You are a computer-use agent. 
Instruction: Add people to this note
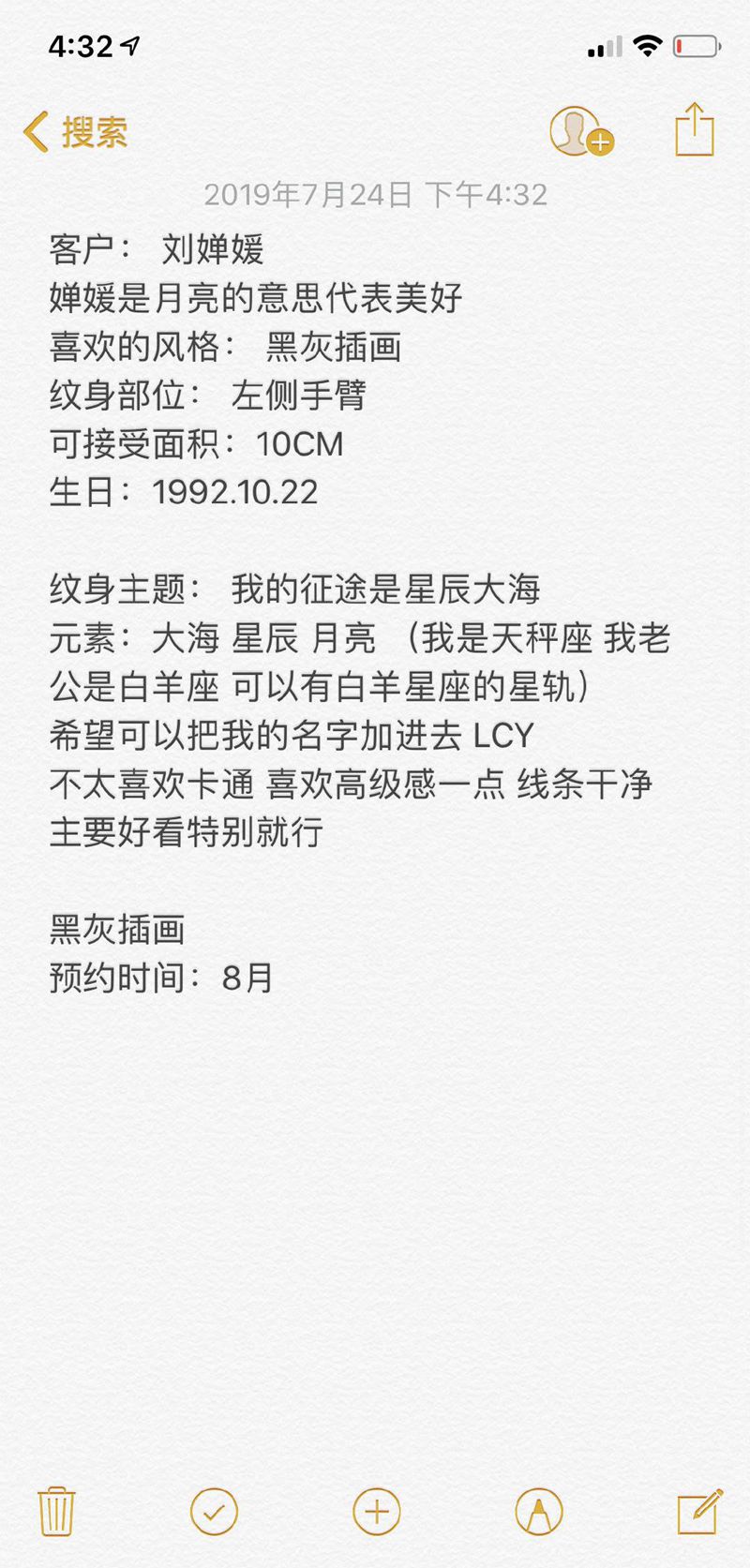(580, 131)
